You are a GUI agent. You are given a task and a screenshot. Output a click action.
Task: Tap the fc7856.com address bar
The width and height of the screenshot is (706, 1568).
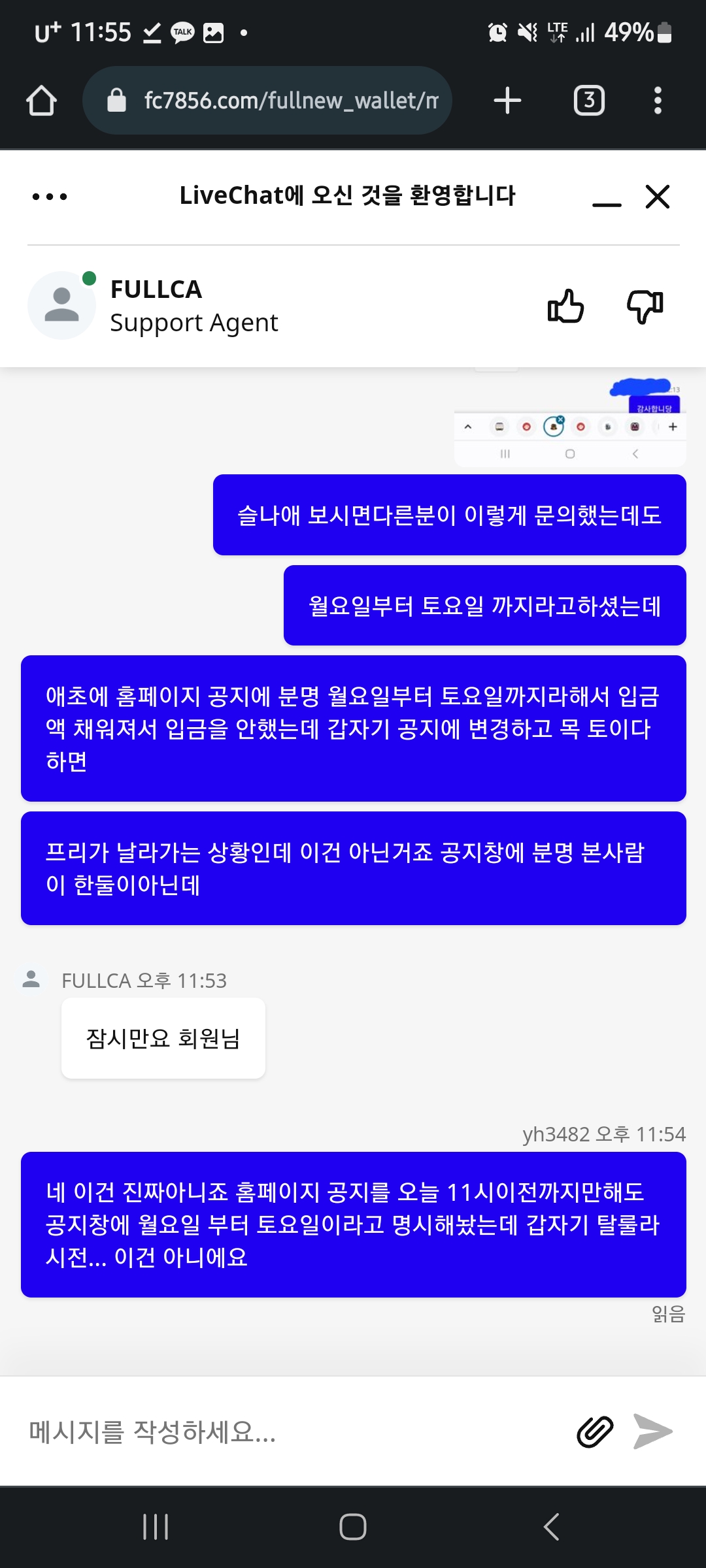tap(267, 101)
